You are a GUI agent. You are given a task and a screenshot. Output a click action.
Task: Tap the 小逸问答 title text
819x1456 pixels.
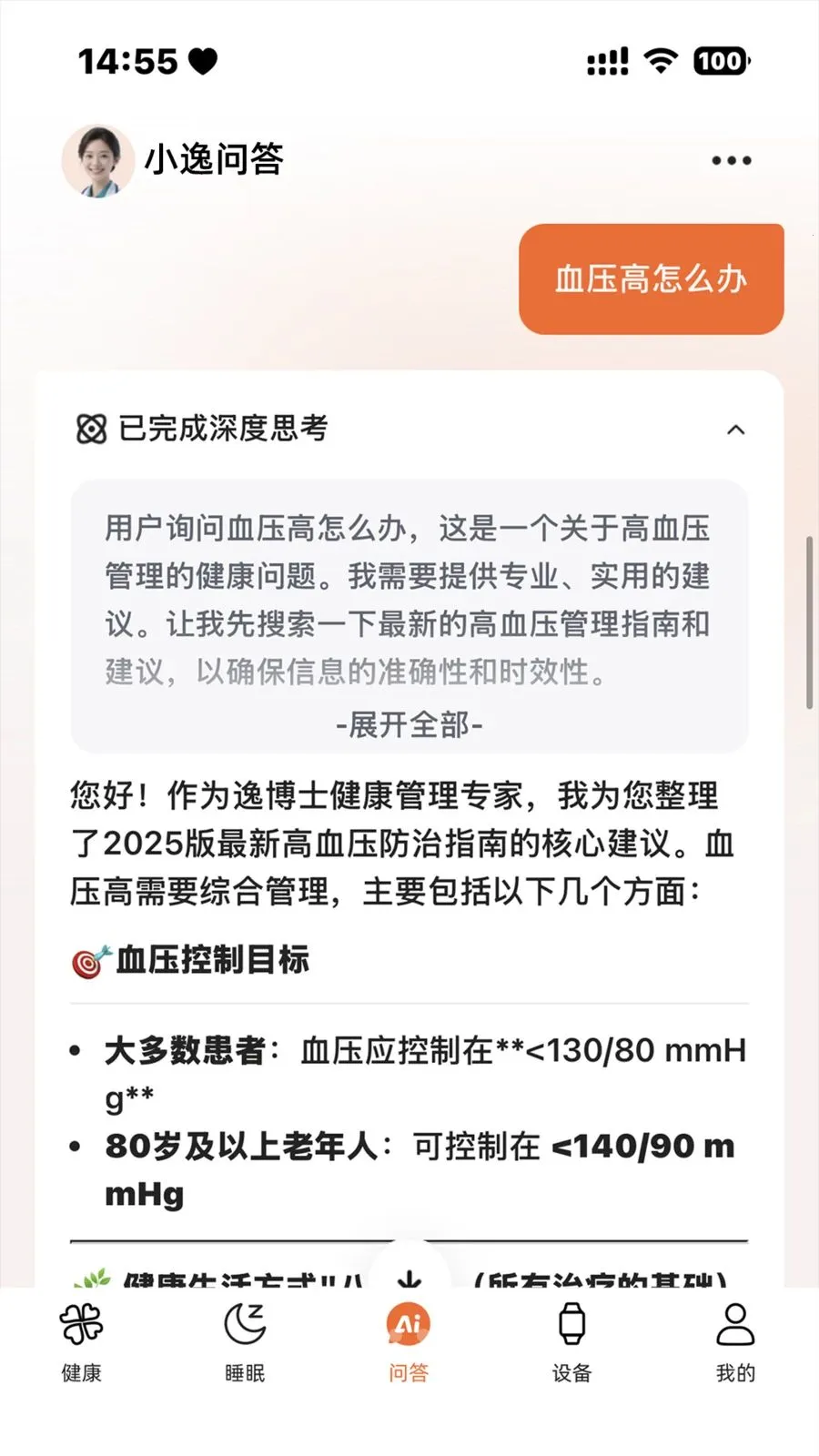click(216, 160)
